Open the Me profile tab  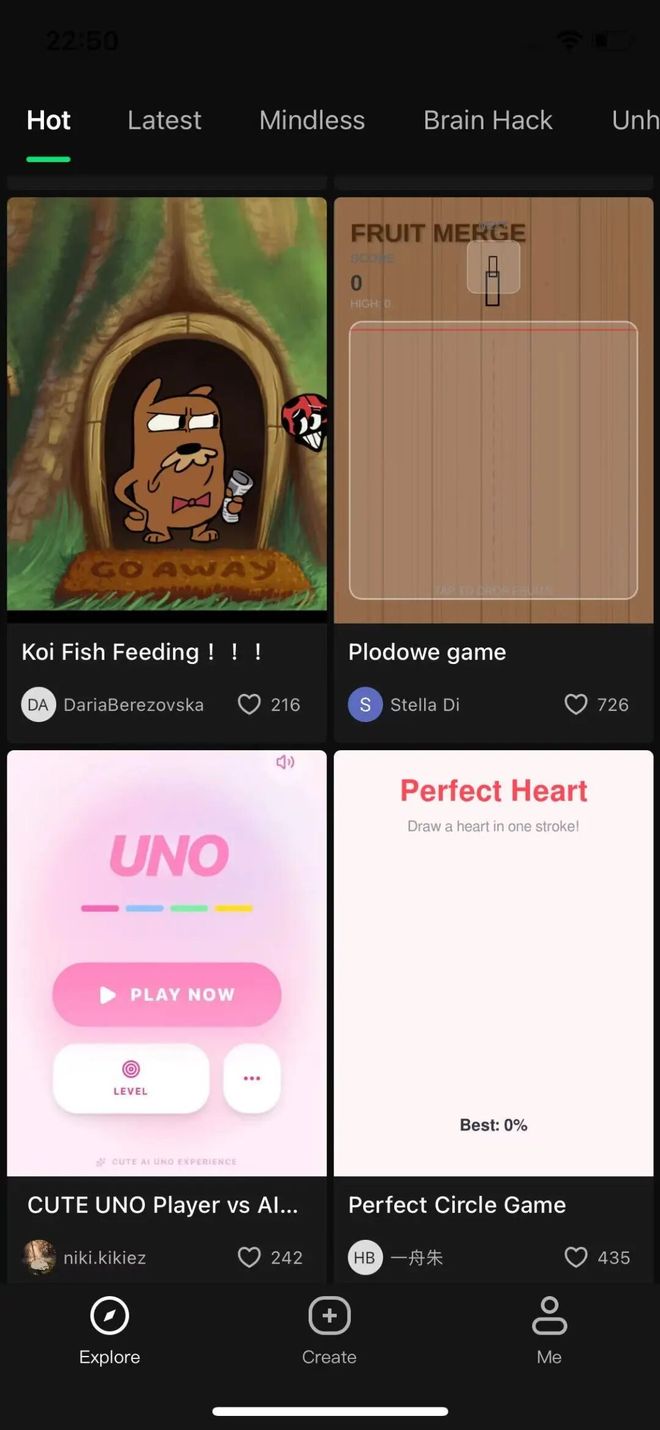pyautogui.click(x=549, y=1331)
